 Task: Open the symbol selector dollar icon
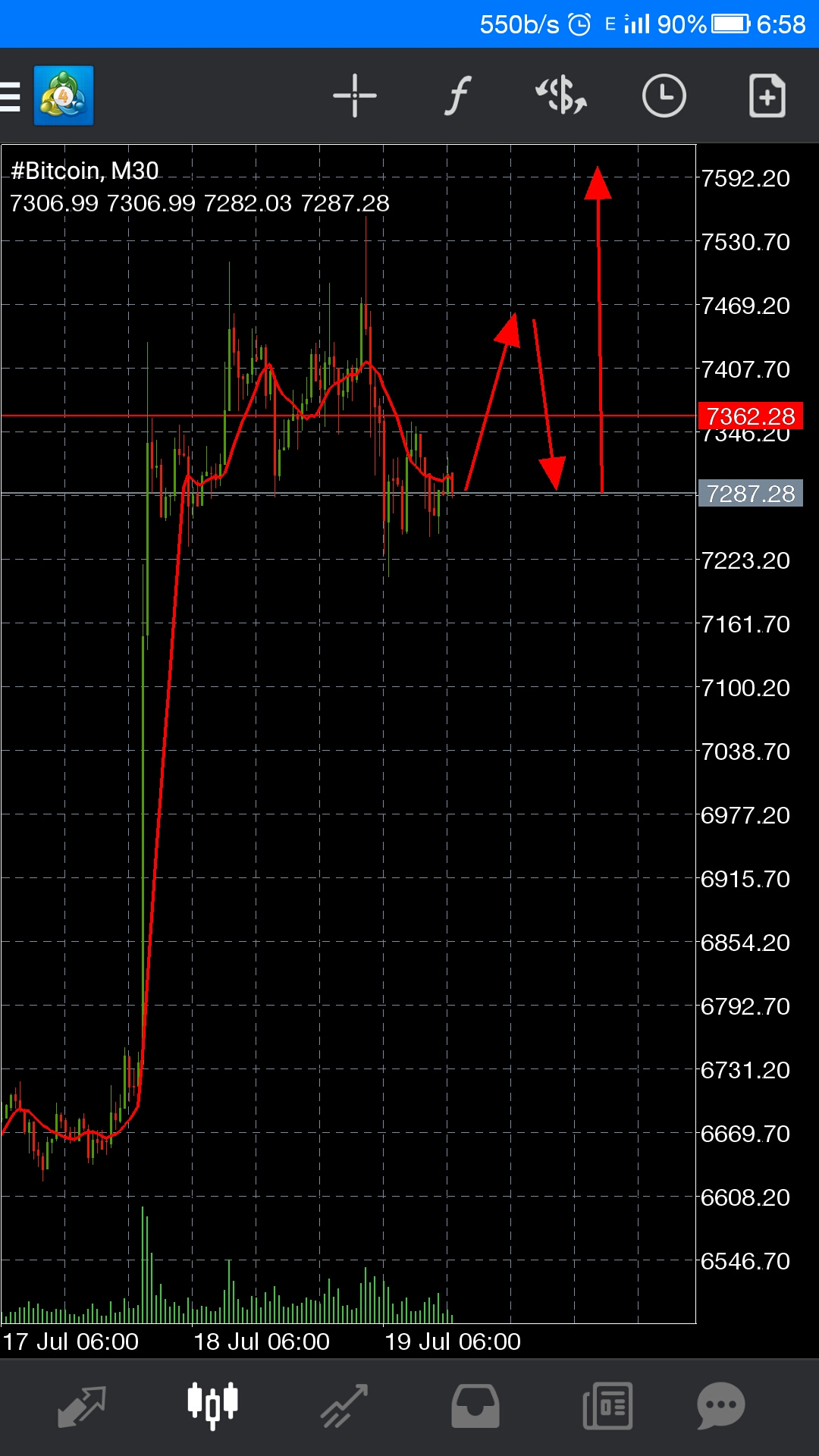pyautogui.click(x=561, y=96)
